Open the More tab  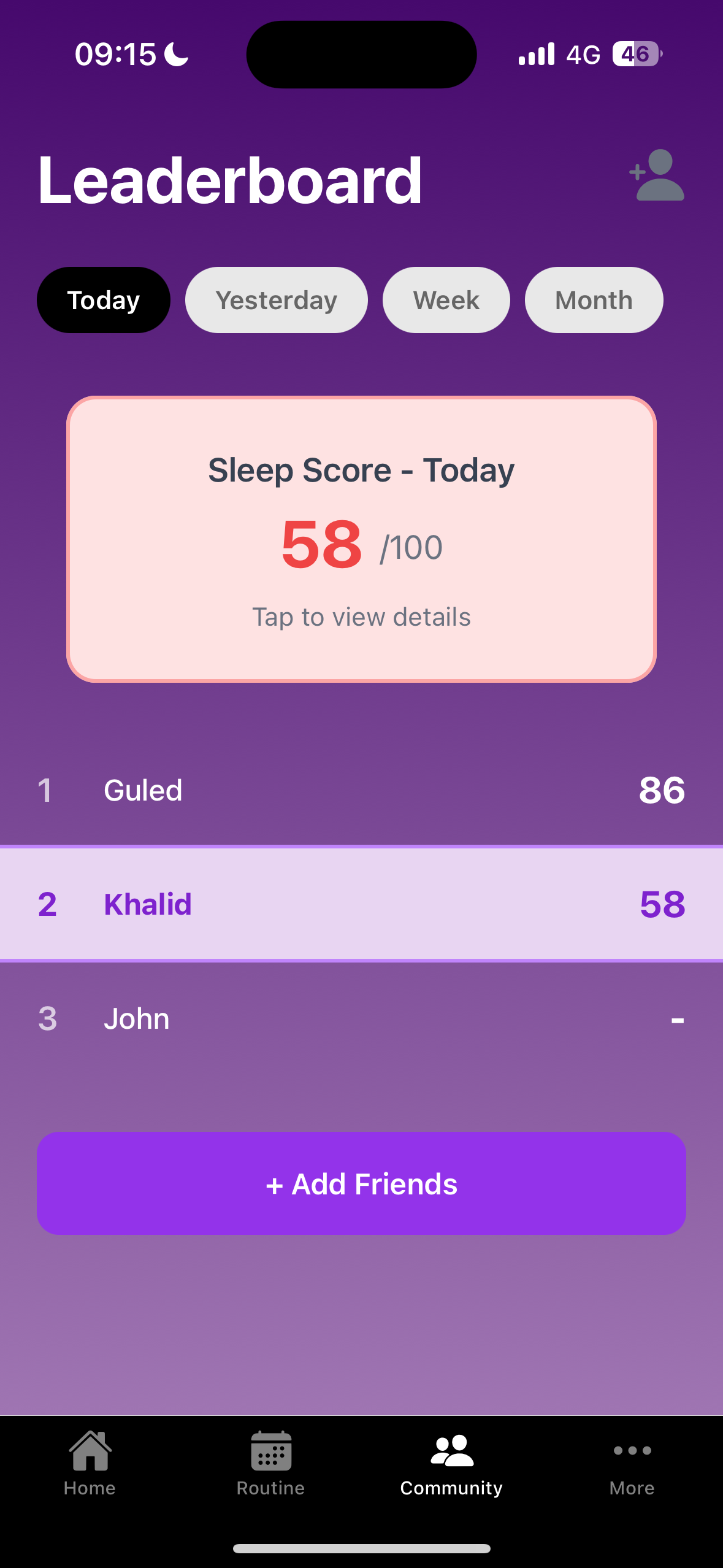click(632, 1463)
